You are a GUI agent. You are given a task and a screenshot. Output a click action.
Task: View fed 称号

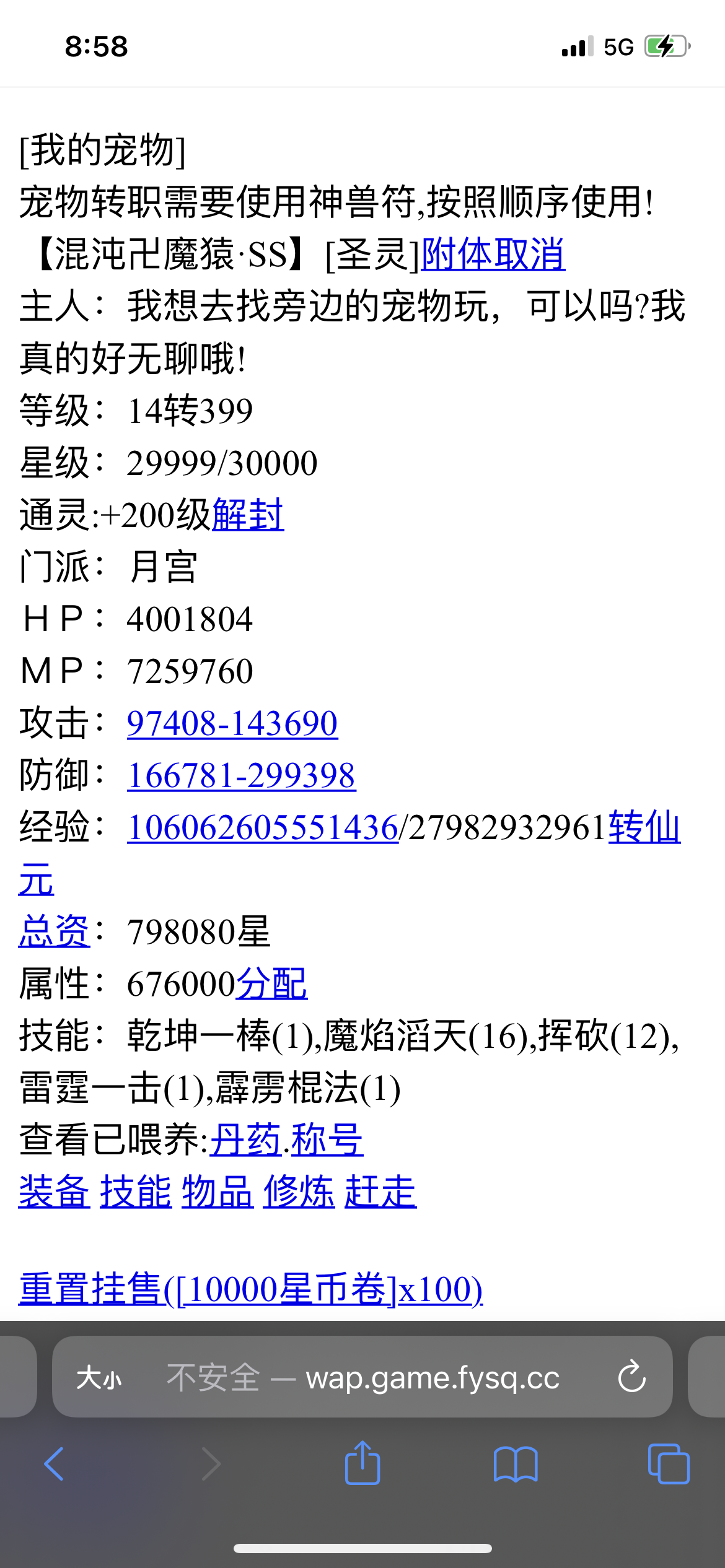327,1139
